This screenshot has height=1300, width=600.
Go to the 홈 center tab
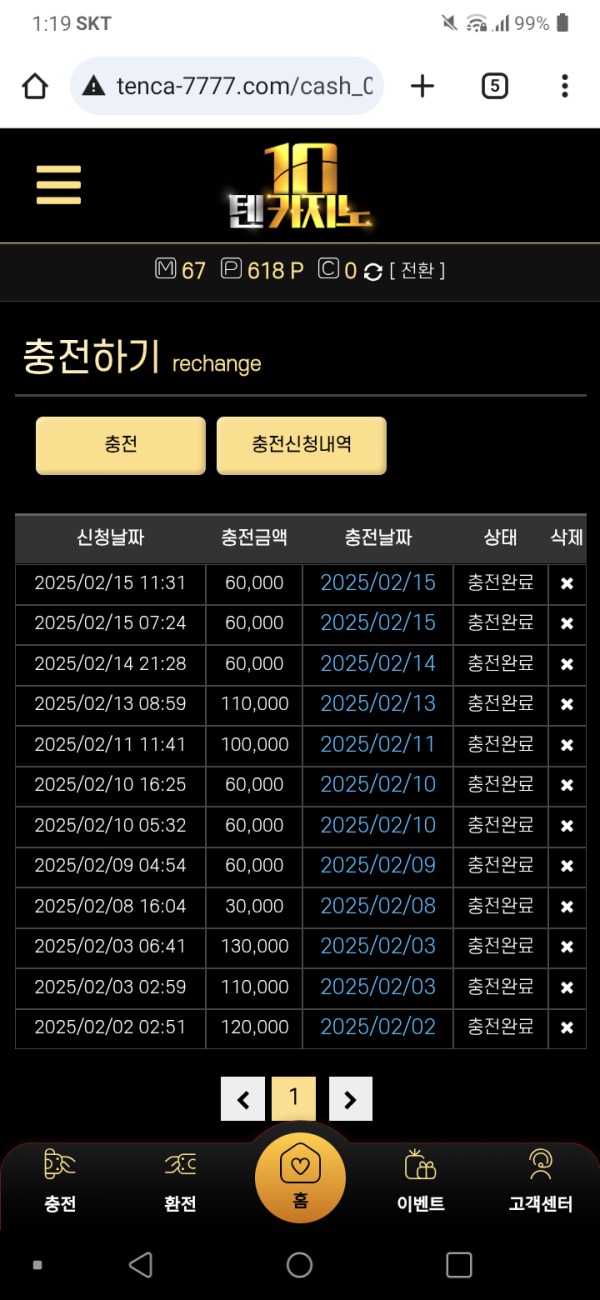click(300, 1178)
